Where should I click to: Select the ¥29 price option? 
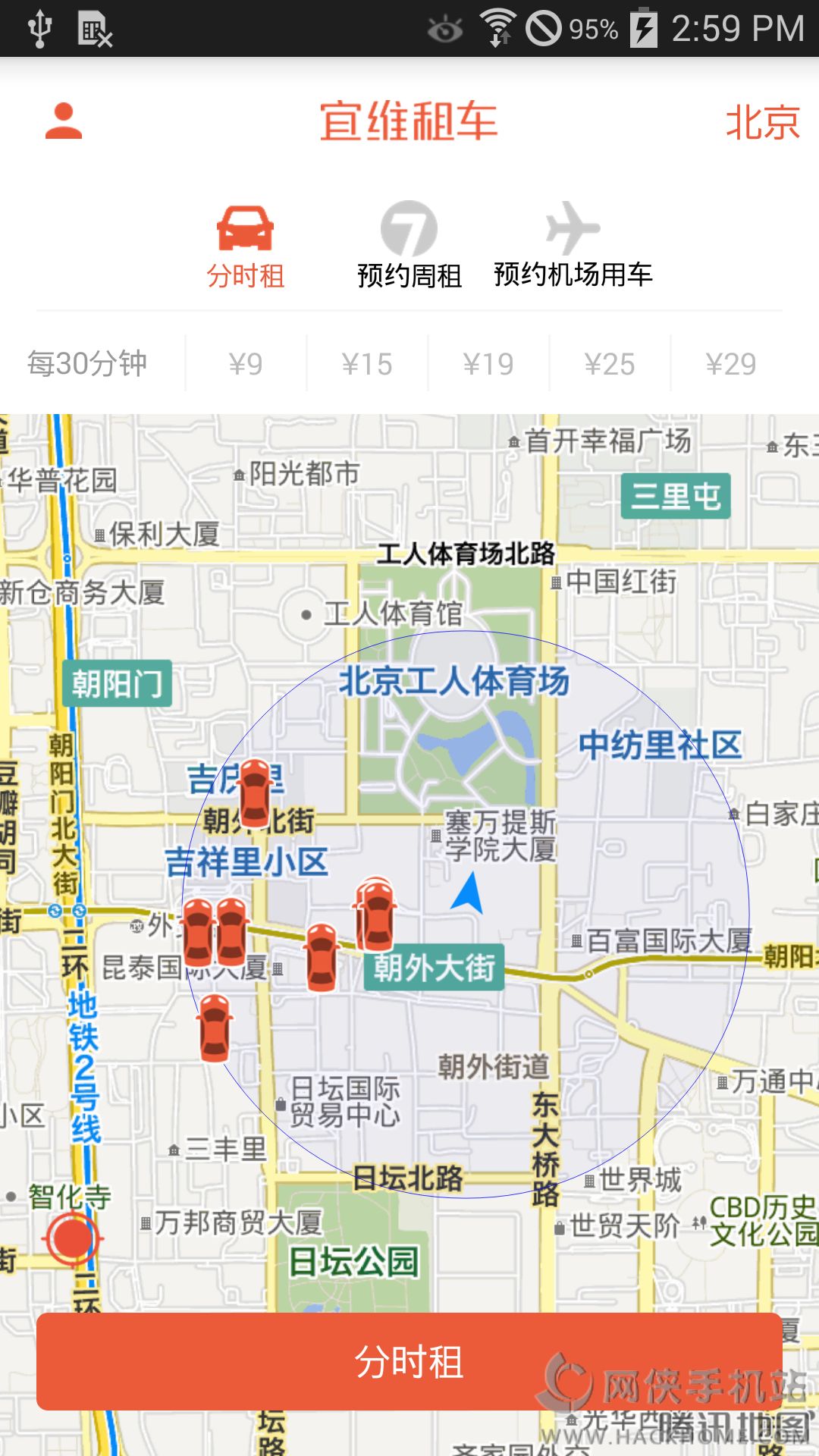[731, 364]
